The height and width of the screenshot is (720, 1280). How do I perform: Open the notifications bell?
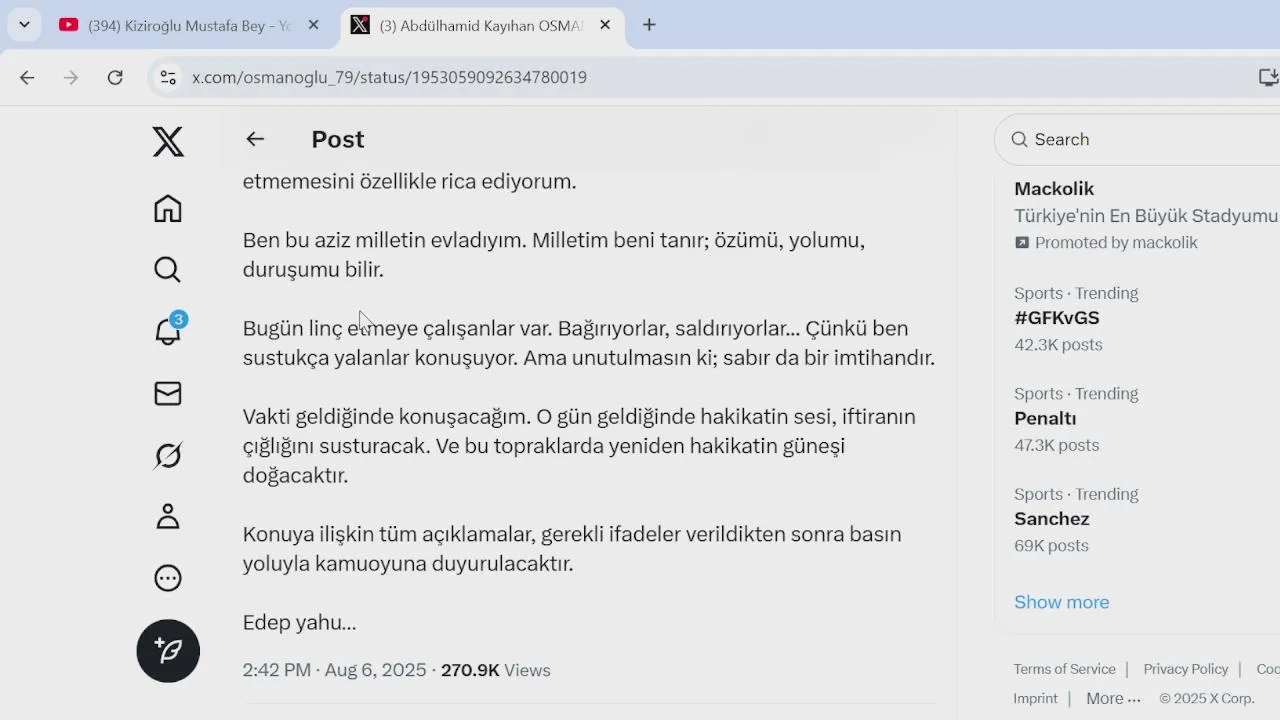[x=168, y=332]
